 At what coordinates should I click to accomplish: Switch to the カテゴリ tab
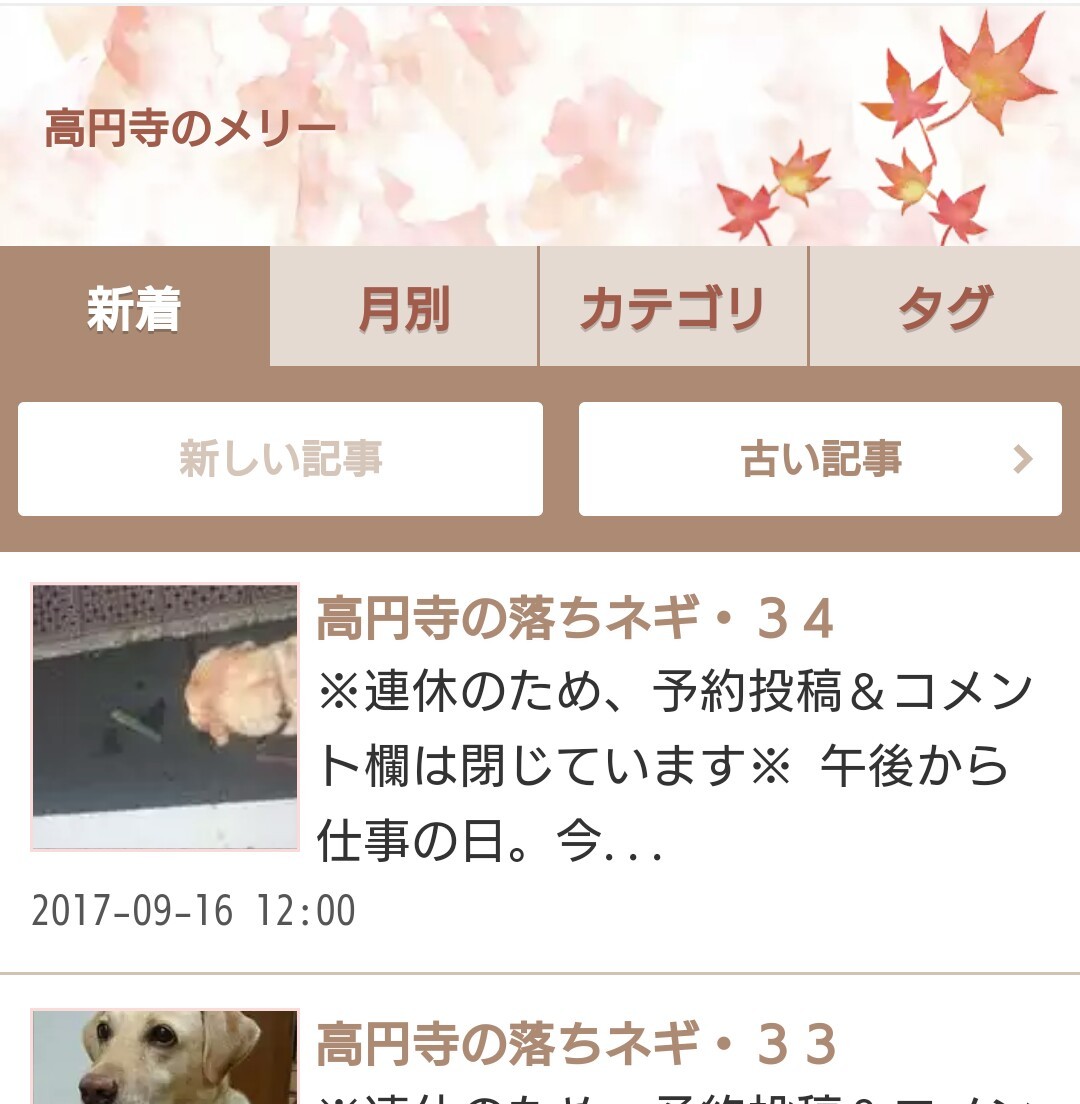673,307
